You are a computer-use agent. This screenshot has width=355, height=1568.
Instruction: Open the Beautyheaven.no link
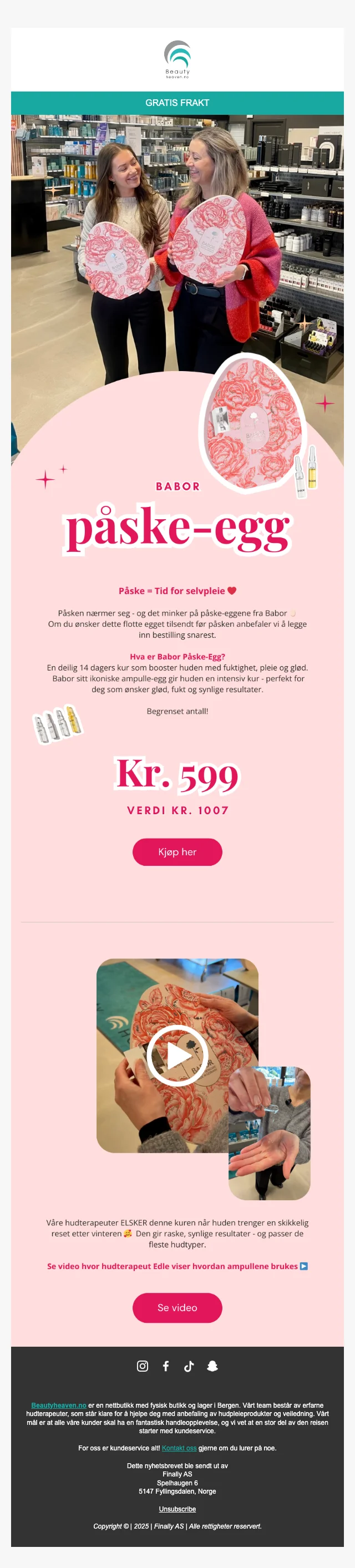click(x=58, y=1405)
